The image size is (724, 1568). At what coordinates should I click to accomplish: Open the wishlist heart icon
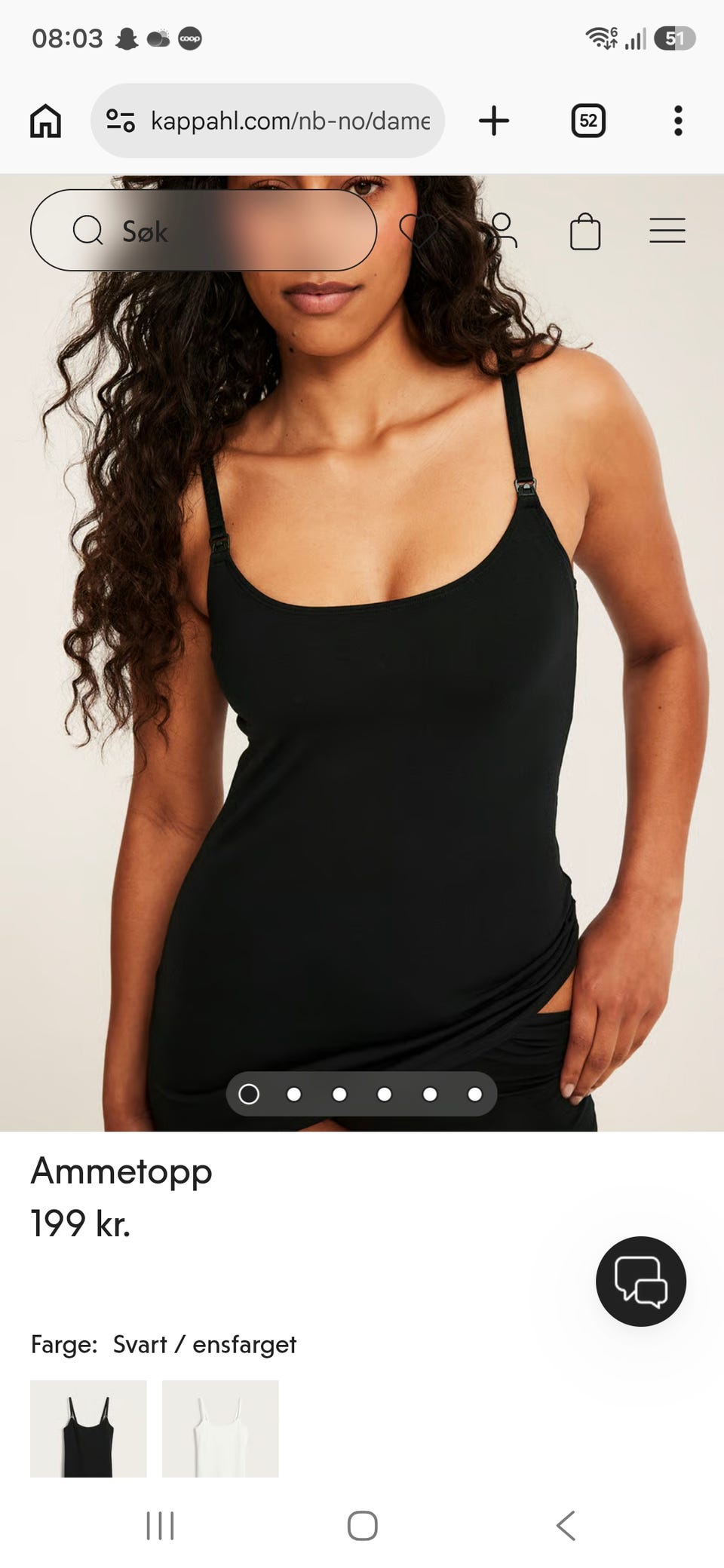[x=419, y=230]
